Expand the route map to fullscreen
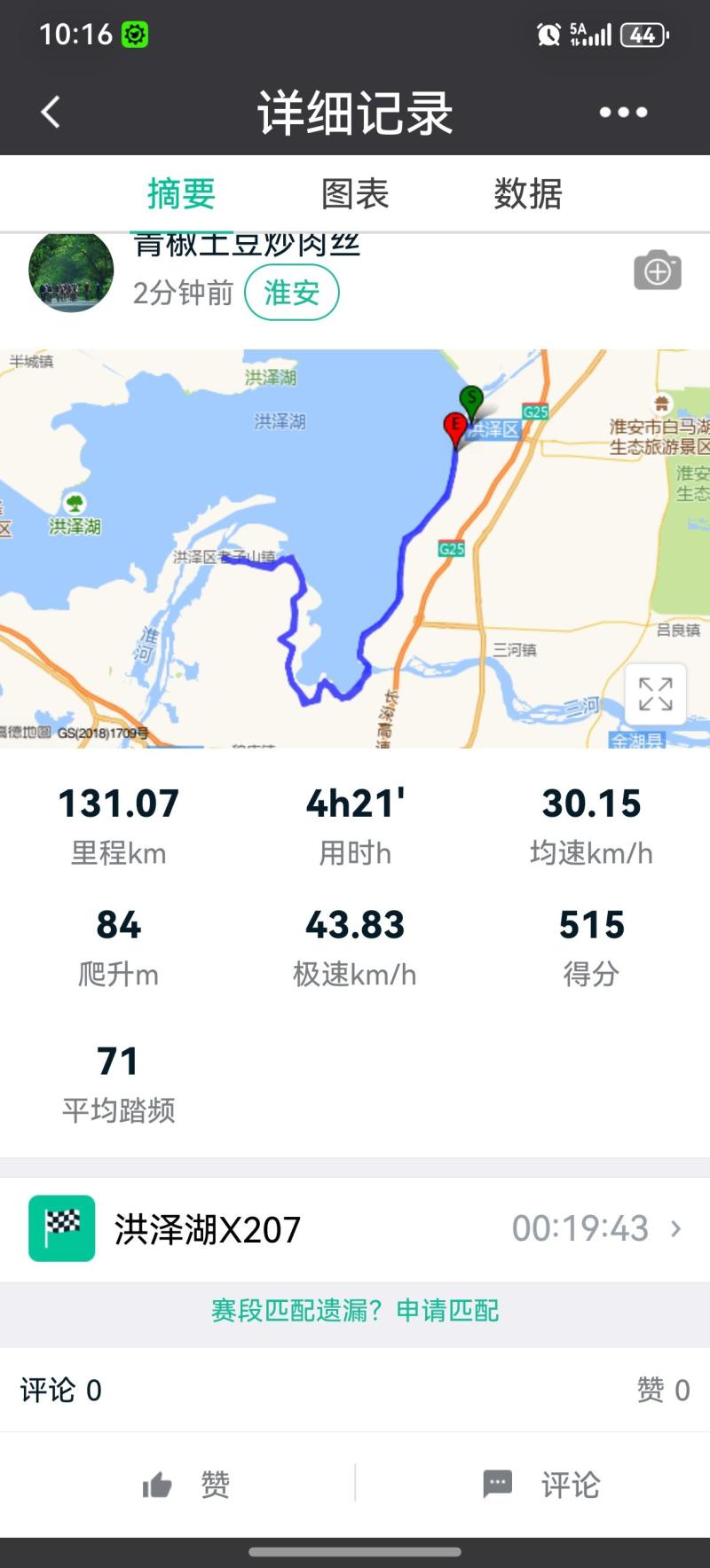Screen dimensions: 710x1568 tap(655, 694)
